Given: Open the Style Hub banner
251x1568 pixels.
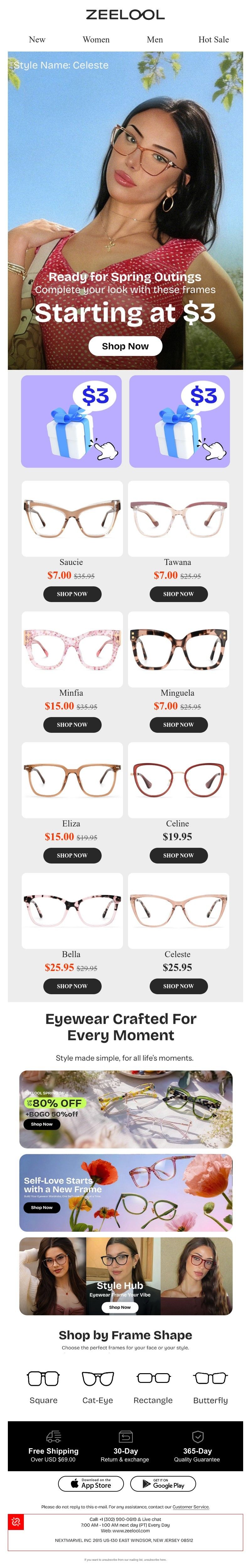Looking at the screenshot, I should point(125,1275).
